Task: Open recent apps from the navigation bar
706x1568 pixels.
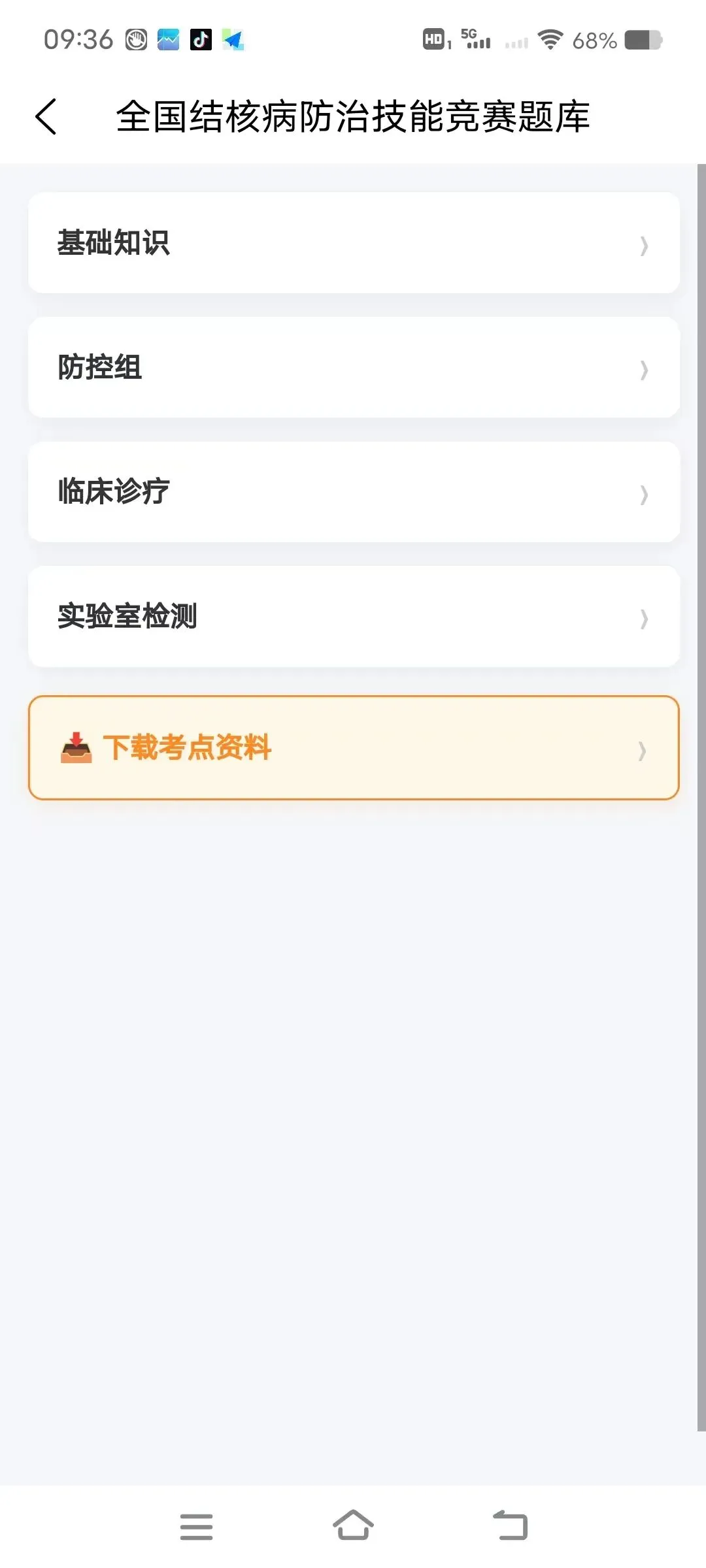Action: [196, 1527]
